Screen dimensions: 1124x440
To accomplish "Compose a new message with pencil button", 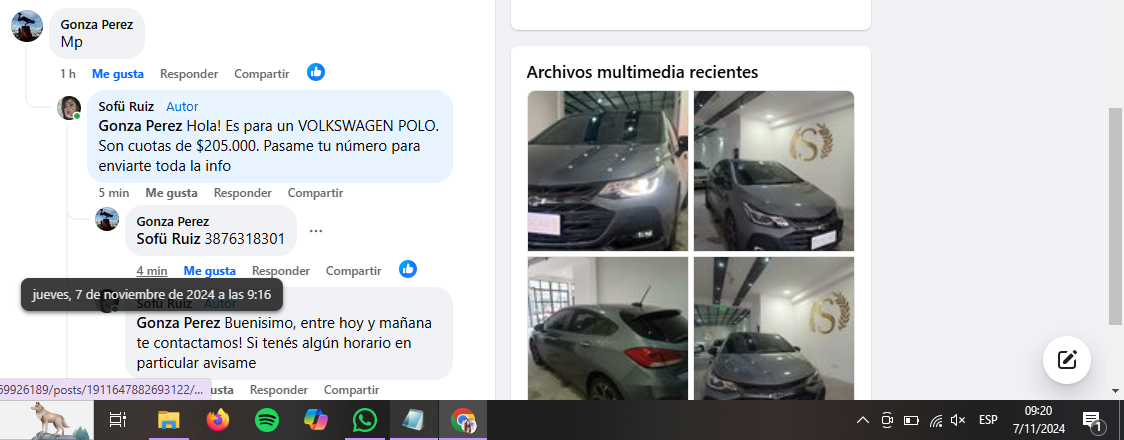I will click(1066, 360).
